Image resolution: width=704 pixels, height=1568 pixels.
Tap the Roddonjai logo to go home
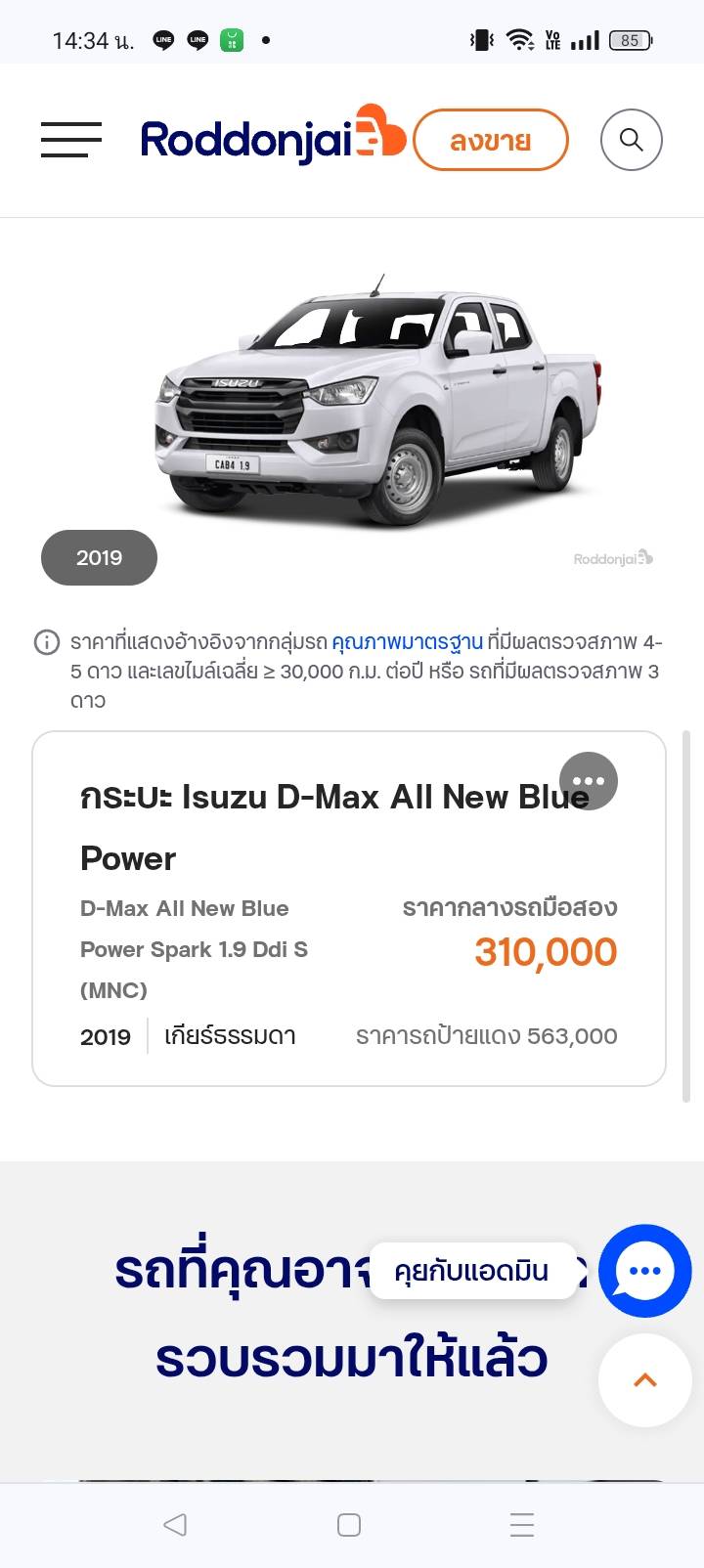tap(271, 139)
